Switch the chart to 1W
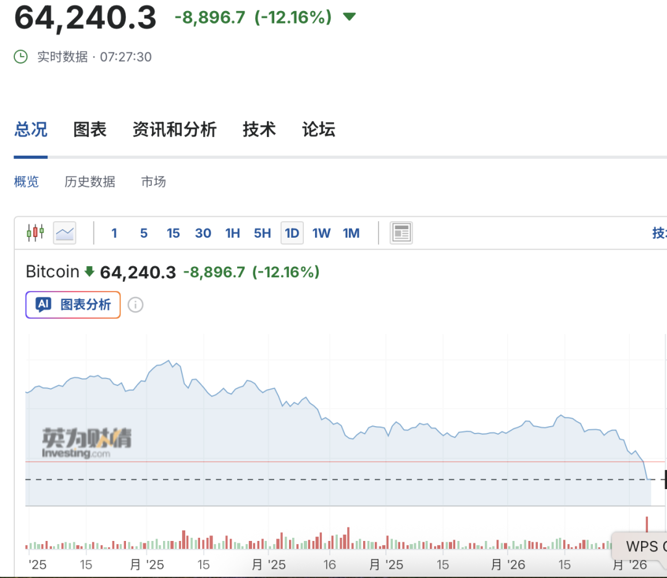This screenshot has width=667, height=578. [321, 233]
